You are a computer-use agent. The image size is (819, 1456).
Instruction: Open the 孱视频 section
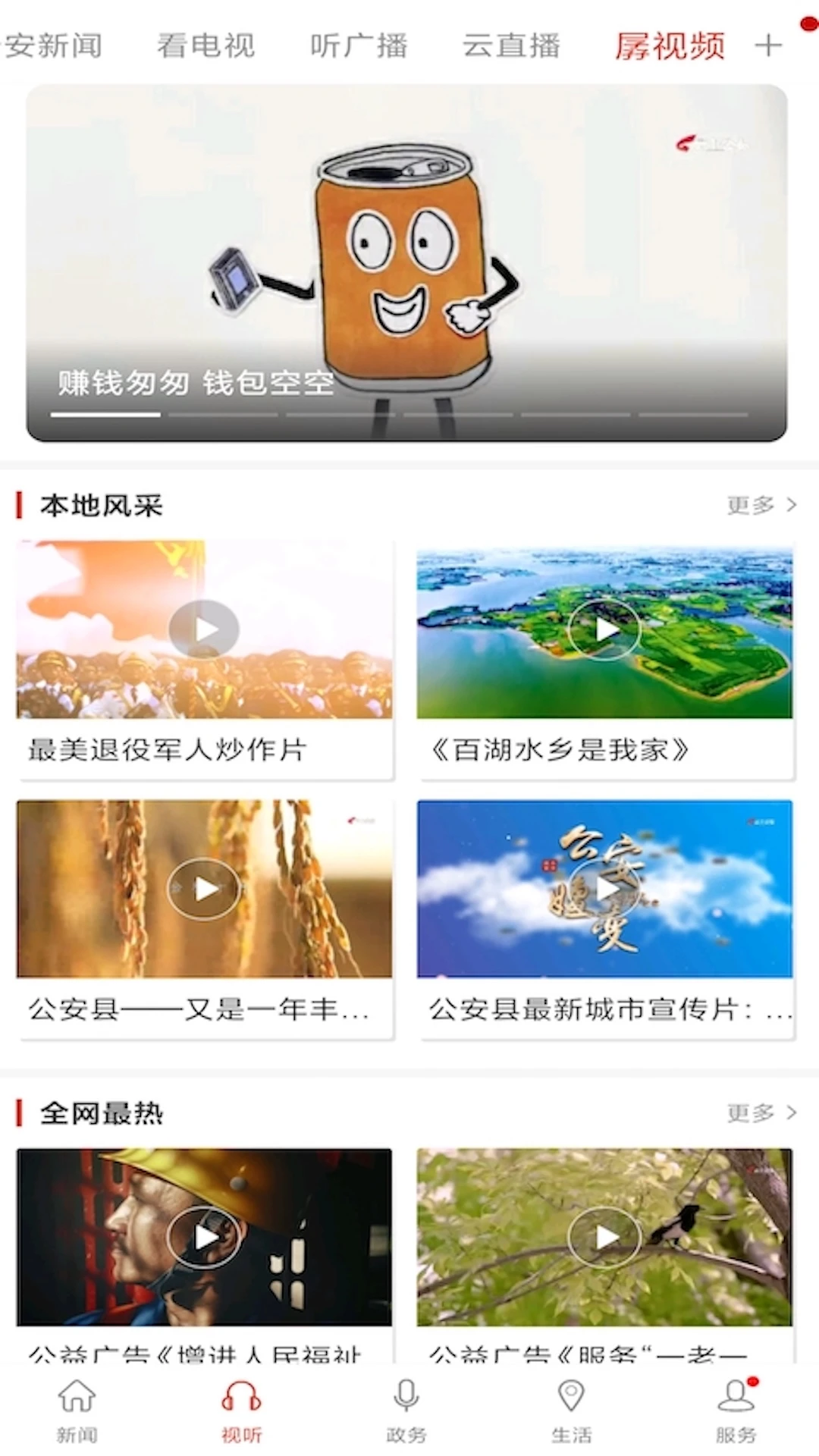point(670,46)
